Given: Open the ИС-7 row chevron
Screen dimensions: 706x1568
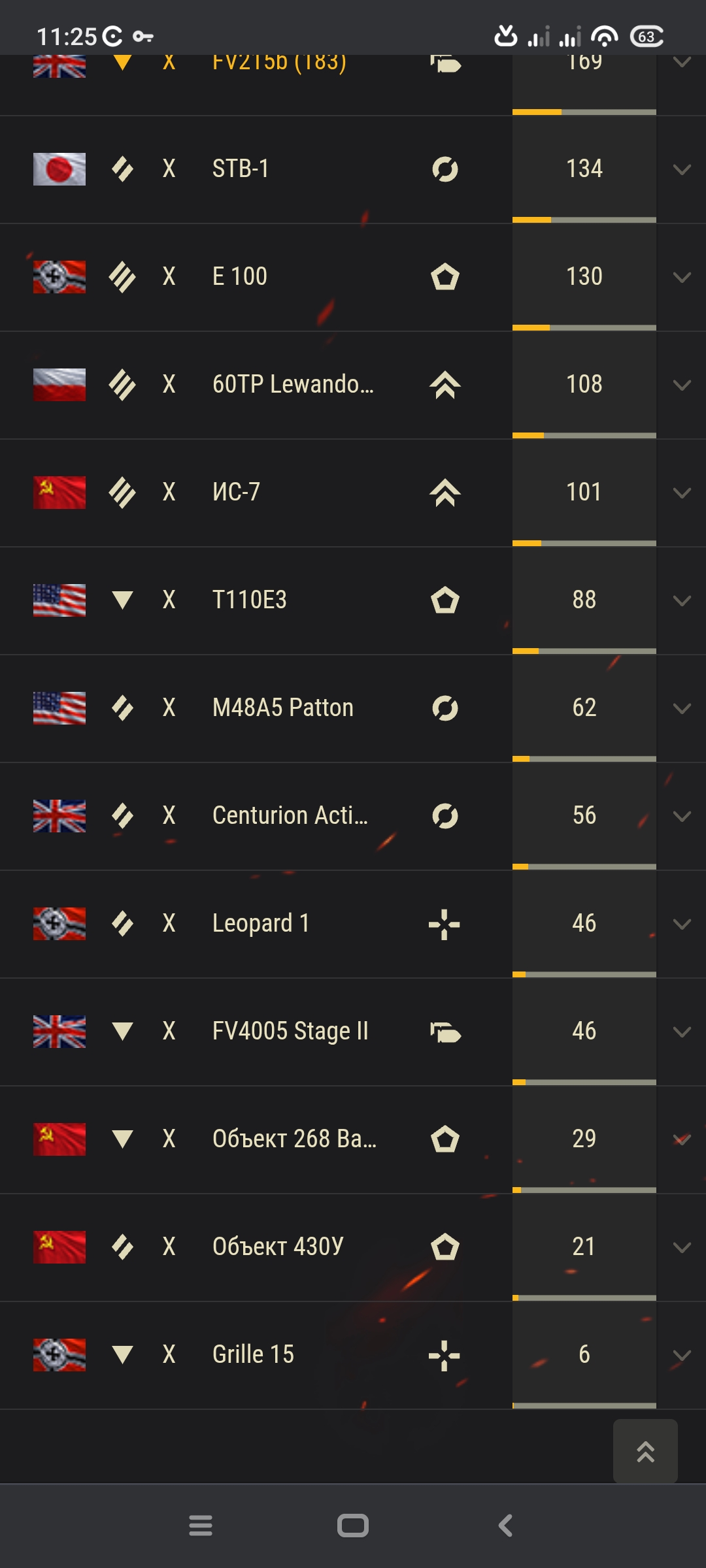Looking at the screenshot, I should 682,493.
